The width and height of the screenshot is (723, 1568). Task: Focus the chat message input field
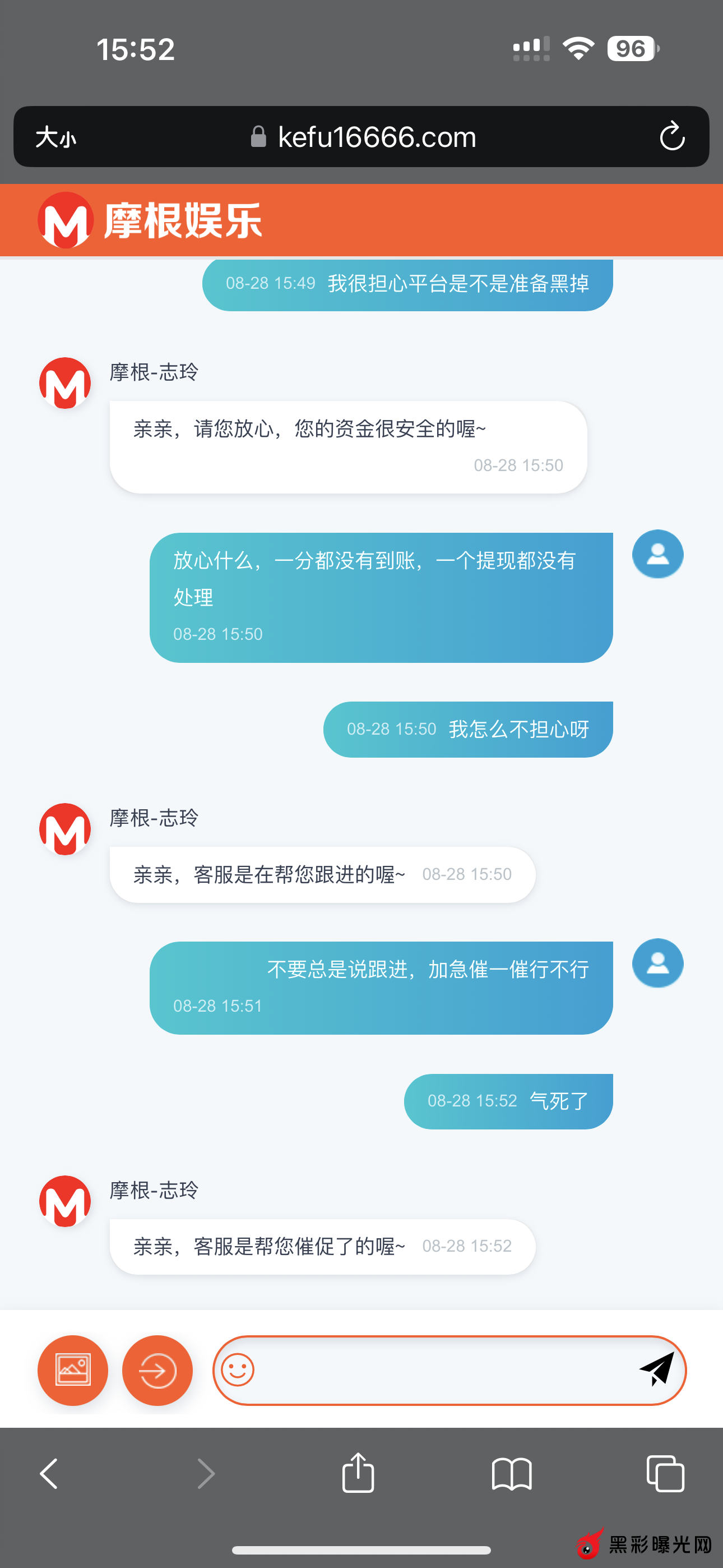[444, 1370]
